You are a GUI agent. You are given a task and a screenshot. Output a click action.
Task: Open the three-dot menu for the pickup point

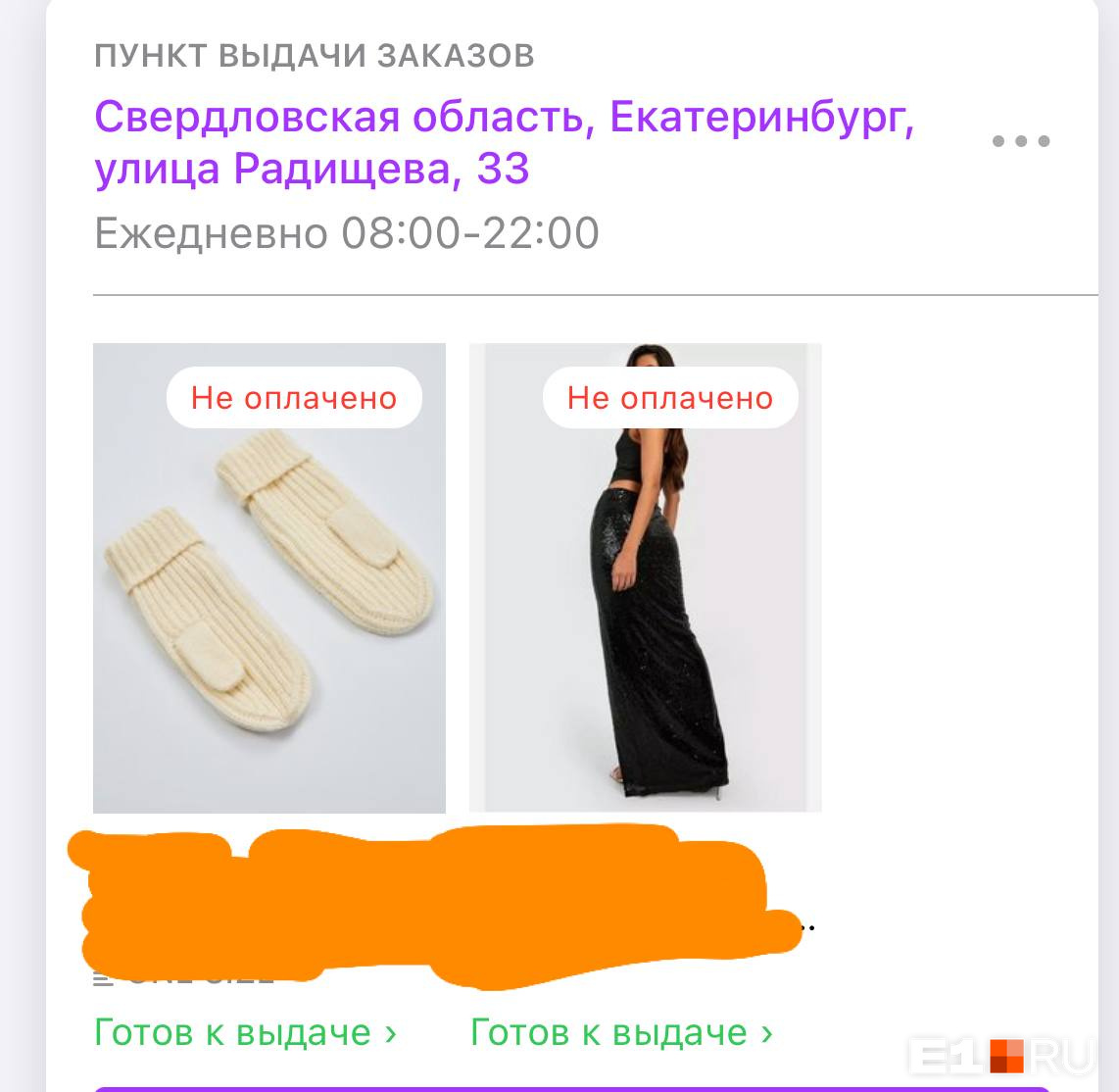tap(1020, 141)
